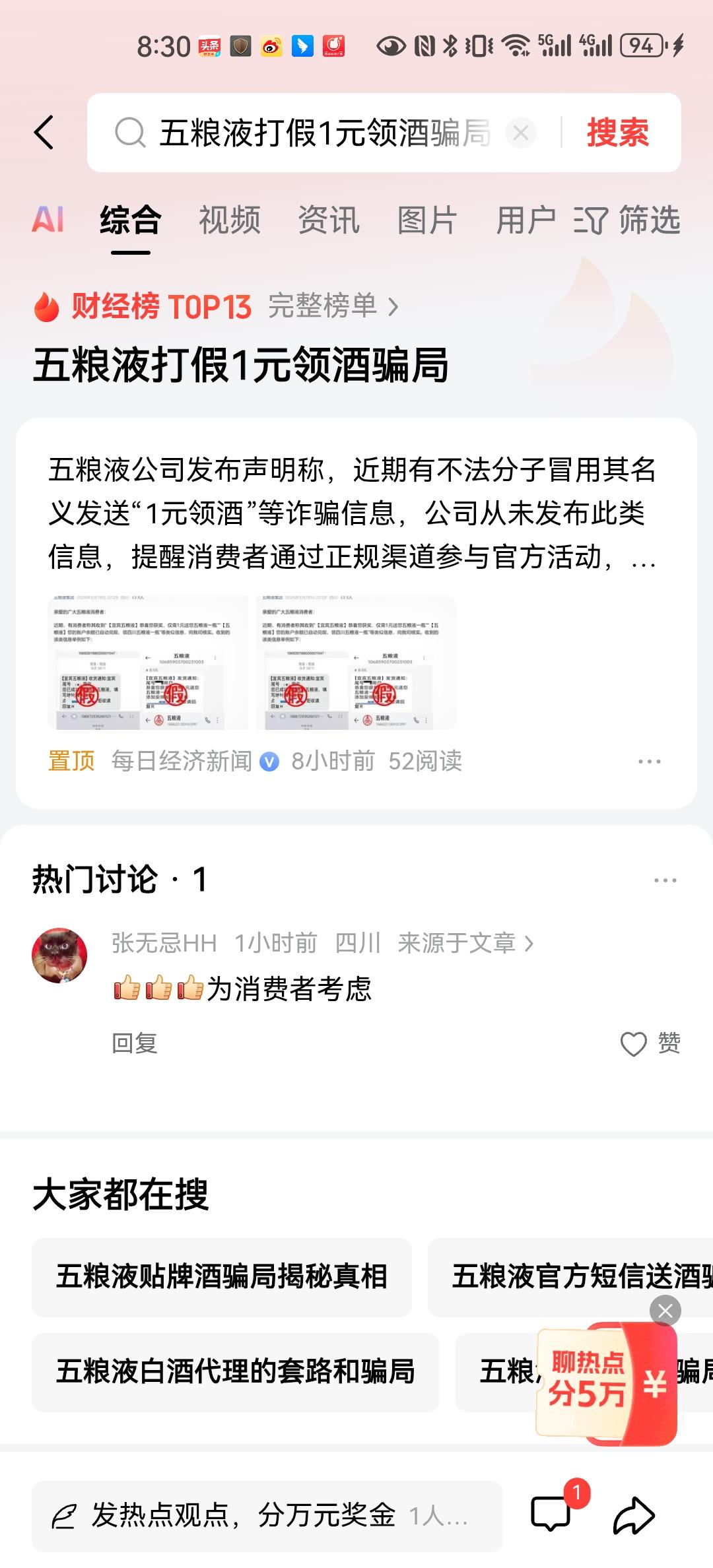The height and width of the screenshot is (1568, 713).
Task: Switch to the 视频 tab
Action: 230,220
